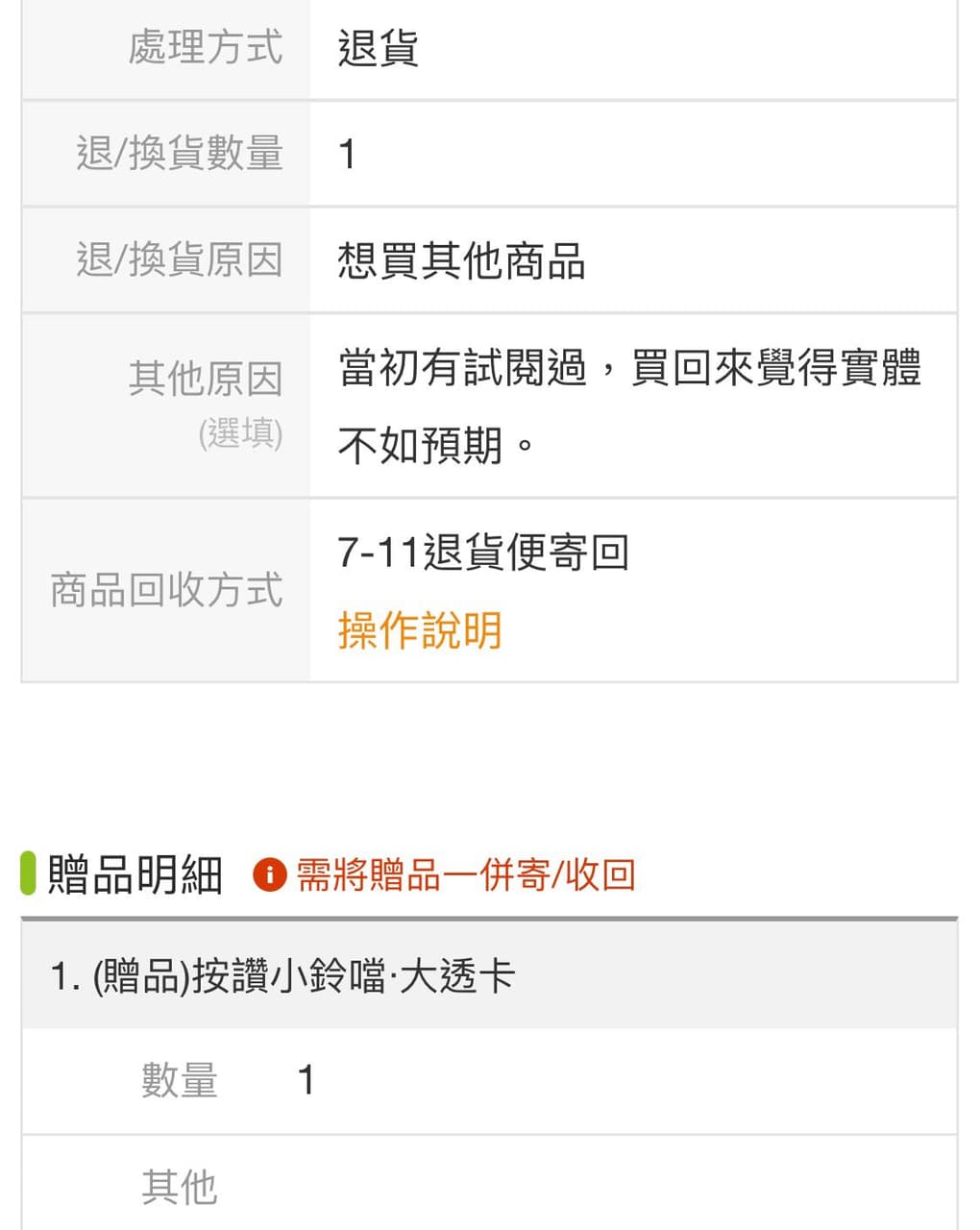Open the 操作說明 link

tap(420, 630)
